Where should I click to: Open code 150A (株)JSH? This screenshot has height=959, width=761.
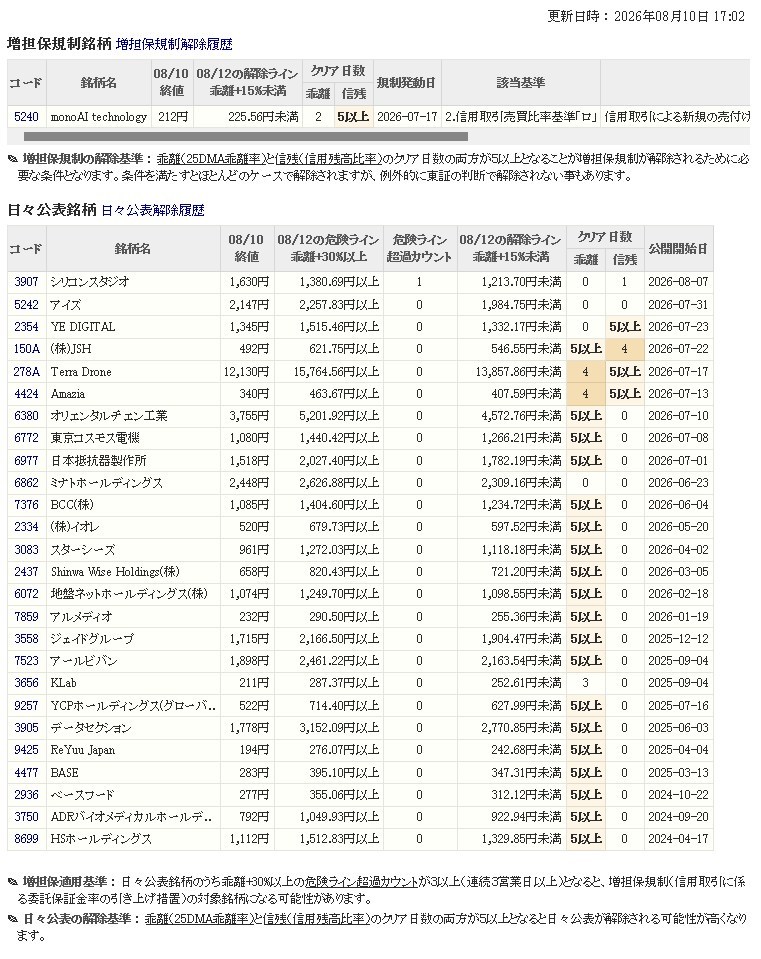pyautogui.click(x=26, y=349)
